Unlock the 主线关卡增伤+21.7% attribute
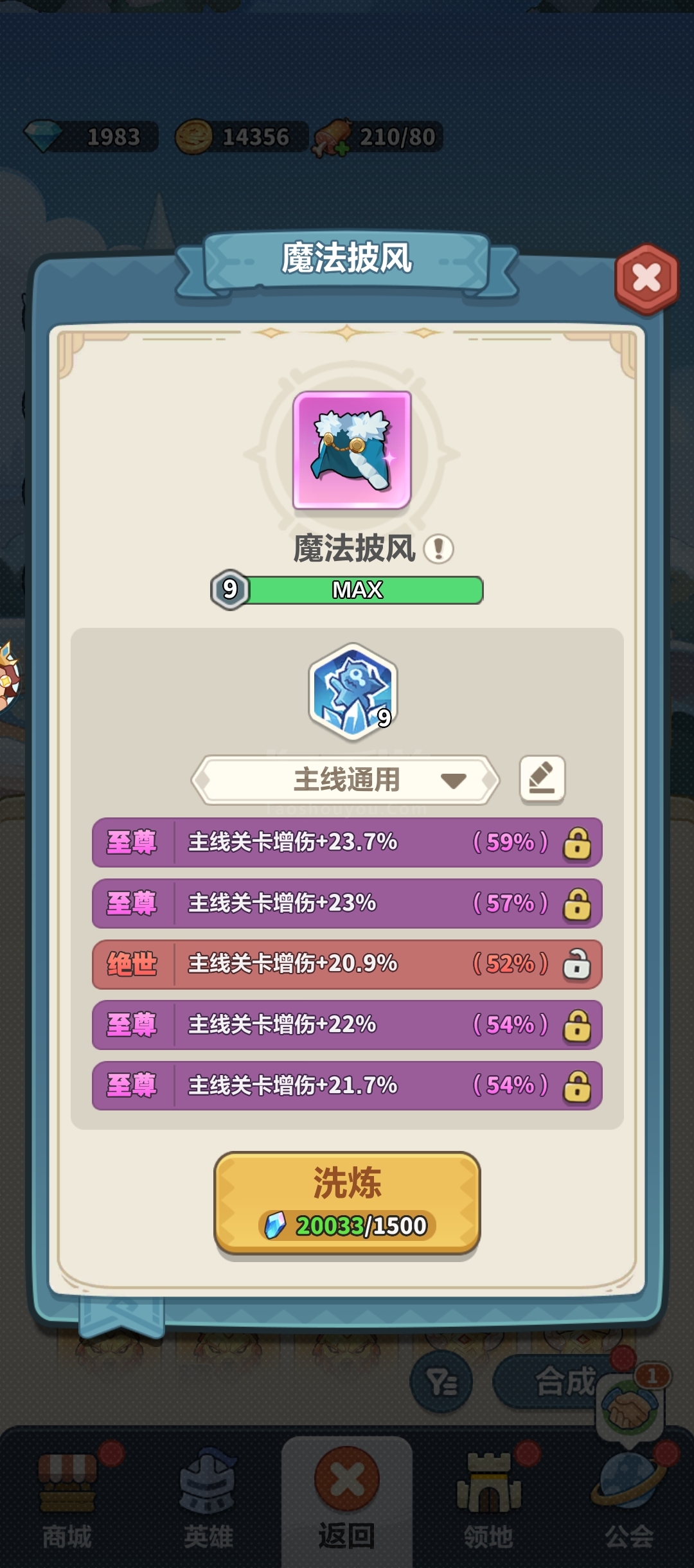The height and width of the screenshot is (1568, 694). [577, 1086]
